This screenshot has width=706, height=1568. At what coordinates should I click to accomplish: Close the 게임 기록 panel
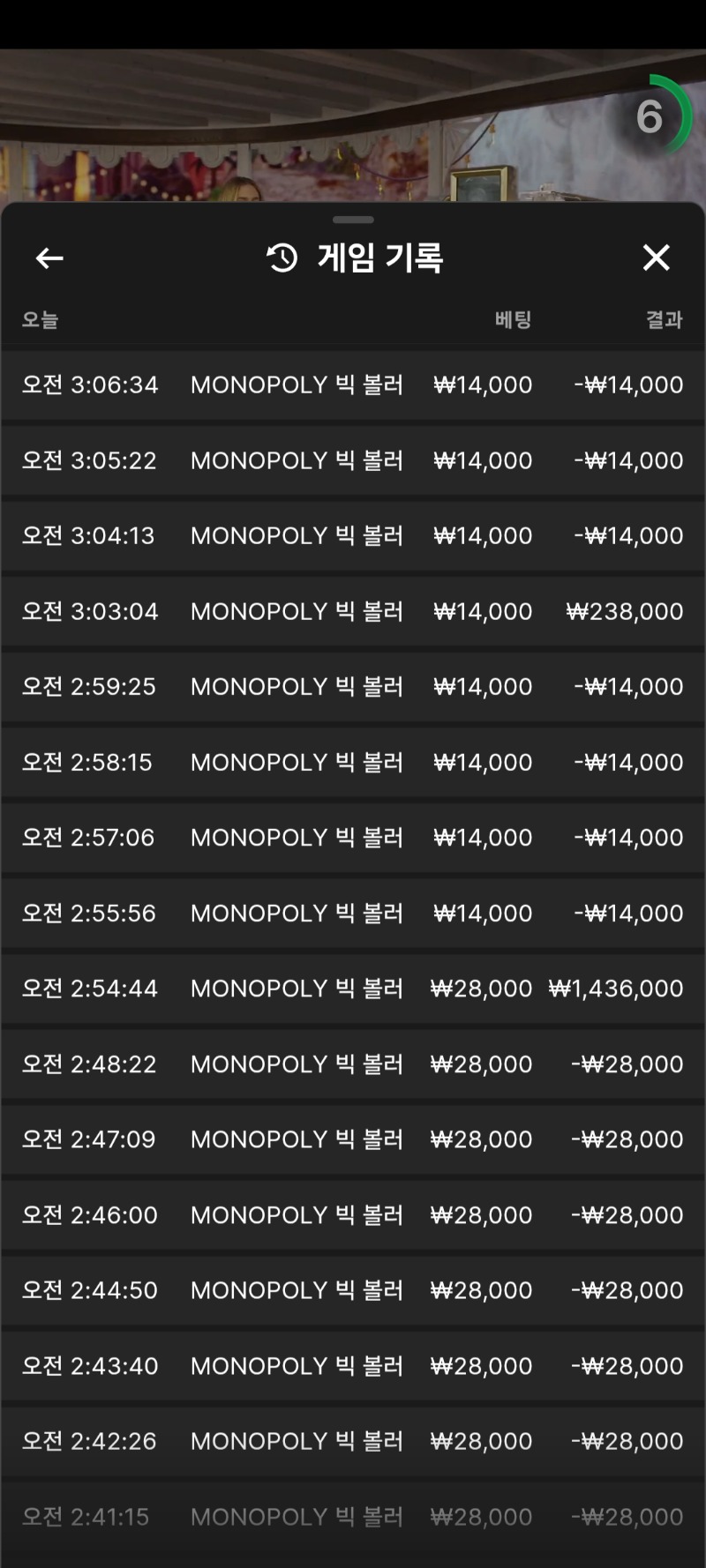pos(656,258)
